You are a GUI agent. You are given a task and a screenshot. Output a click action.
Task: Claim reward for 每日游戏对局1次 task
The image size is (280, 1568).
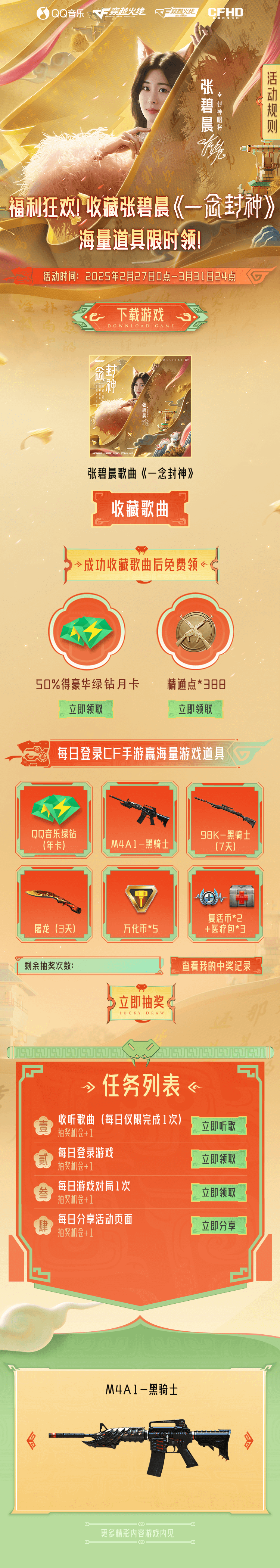pyautogui.click(x=218, y=1192)
